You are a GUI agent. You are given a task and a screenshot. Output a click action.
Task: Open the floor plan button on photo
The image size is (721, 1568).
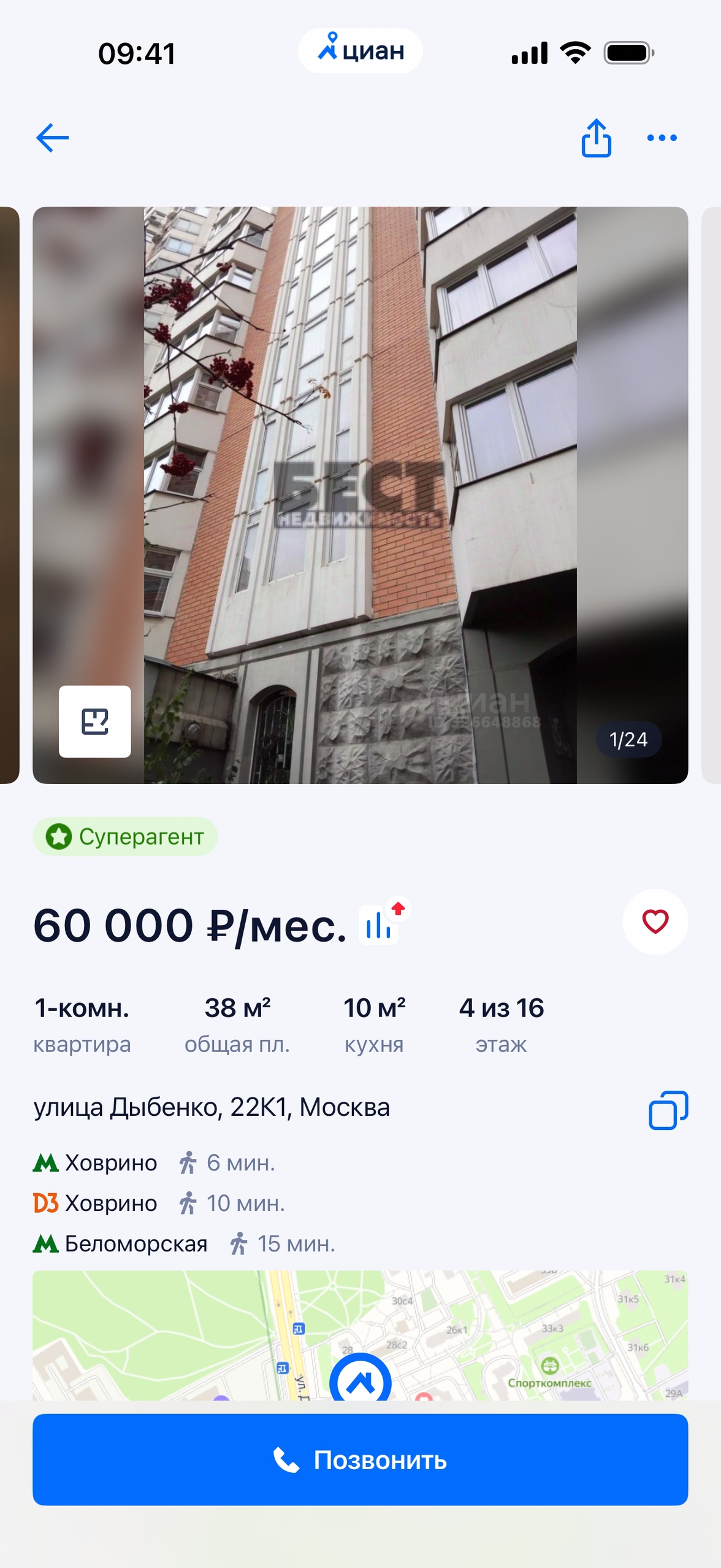click(x=95, y=721)
